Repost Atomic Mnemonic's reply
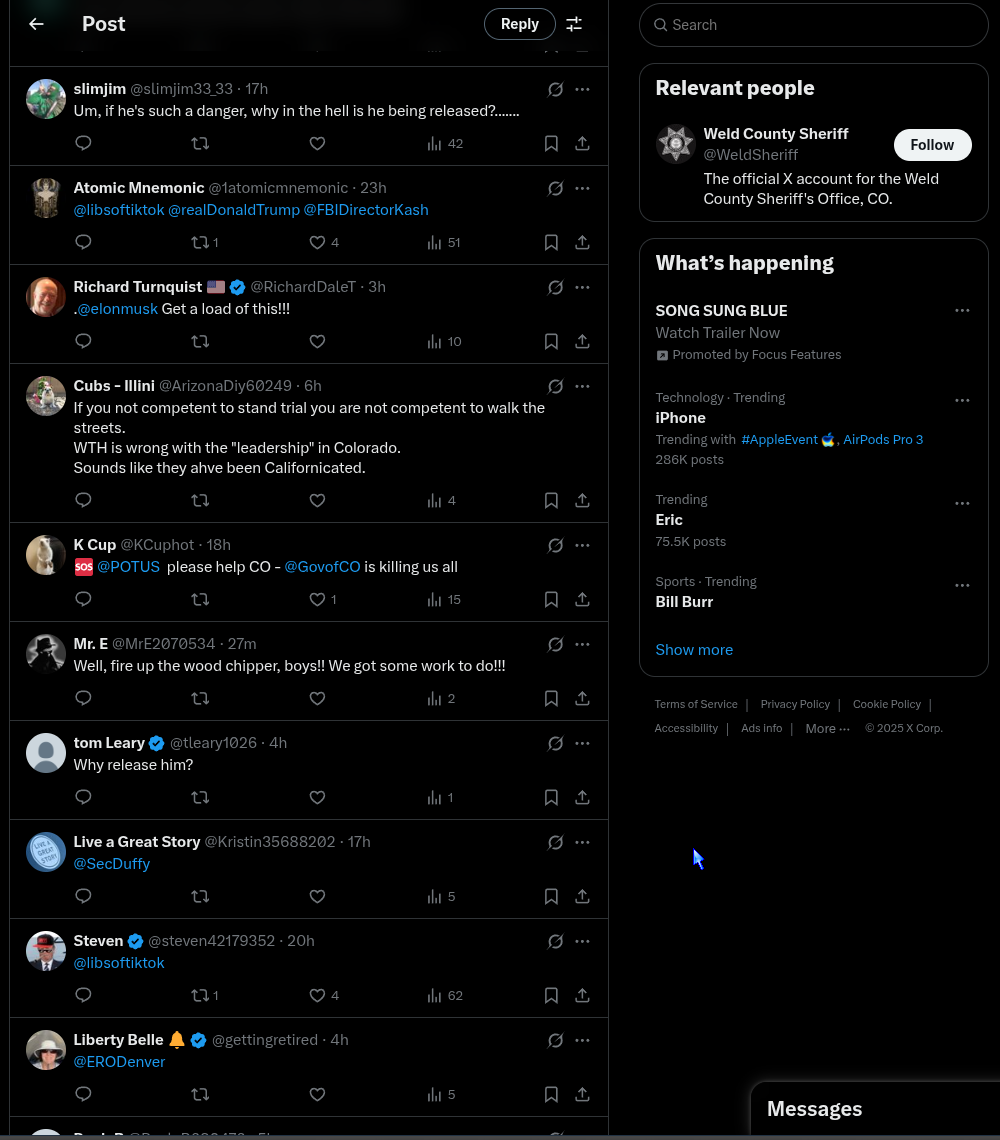The image size is (1000, 1140). pos(200,243)
